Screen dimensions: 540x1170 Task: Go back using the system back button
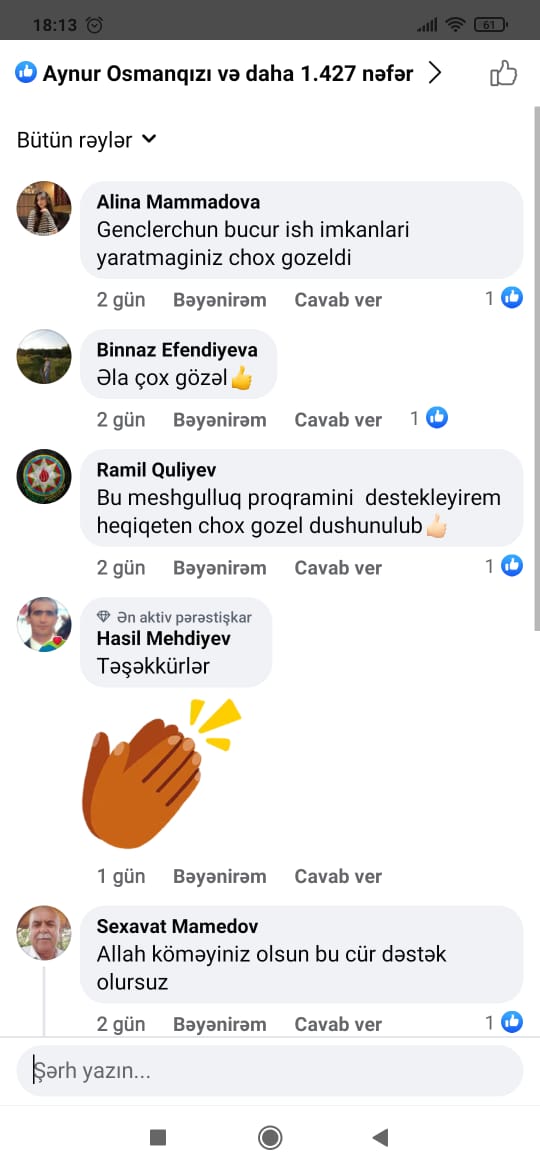click(380, 1137)
